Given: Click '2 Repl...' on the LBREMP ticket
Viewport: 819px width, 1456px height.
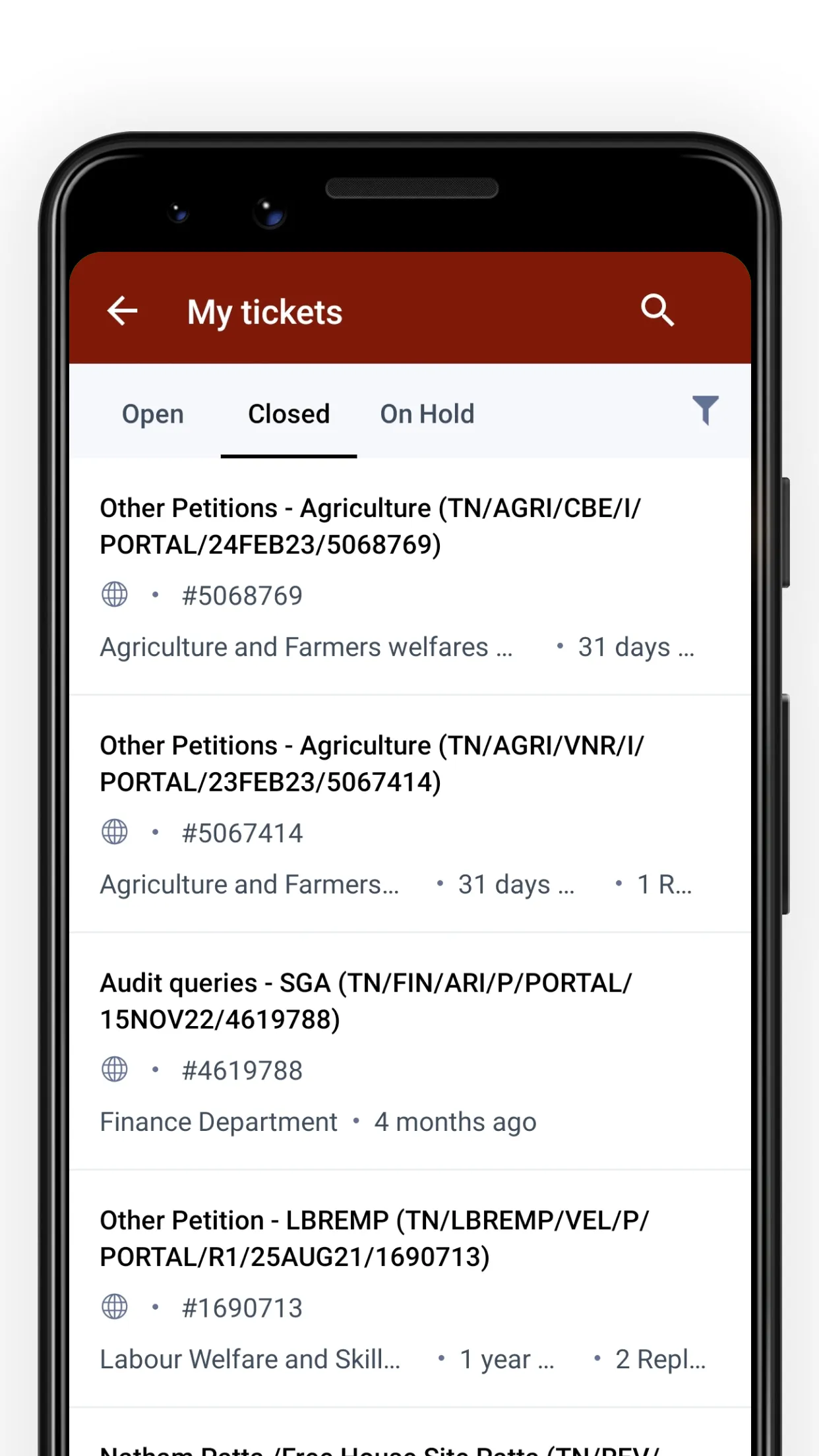Looking at the screenshot, I should pyautogui.click(x=661, y=1358).
